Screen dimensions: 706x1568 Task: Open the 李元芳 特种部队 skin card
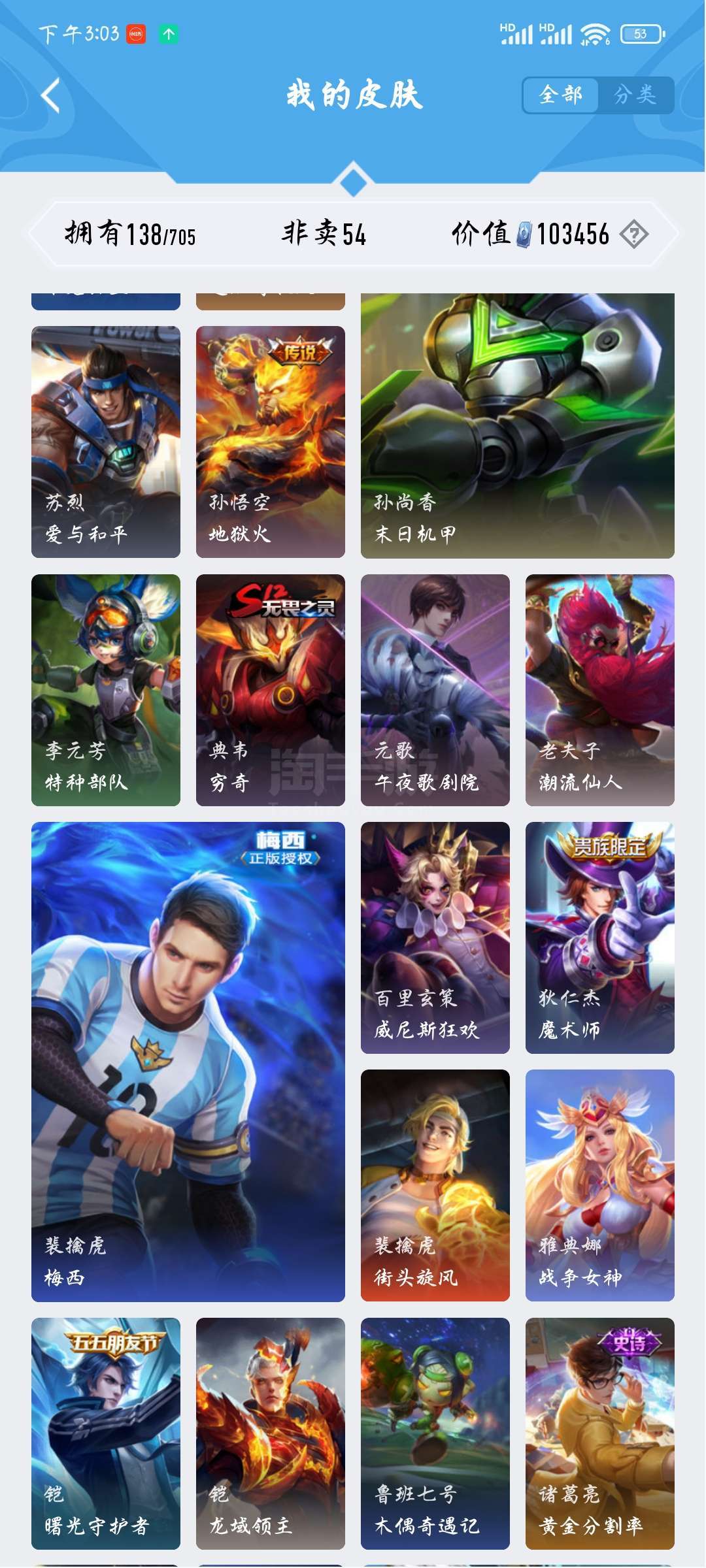click(106, 690)
